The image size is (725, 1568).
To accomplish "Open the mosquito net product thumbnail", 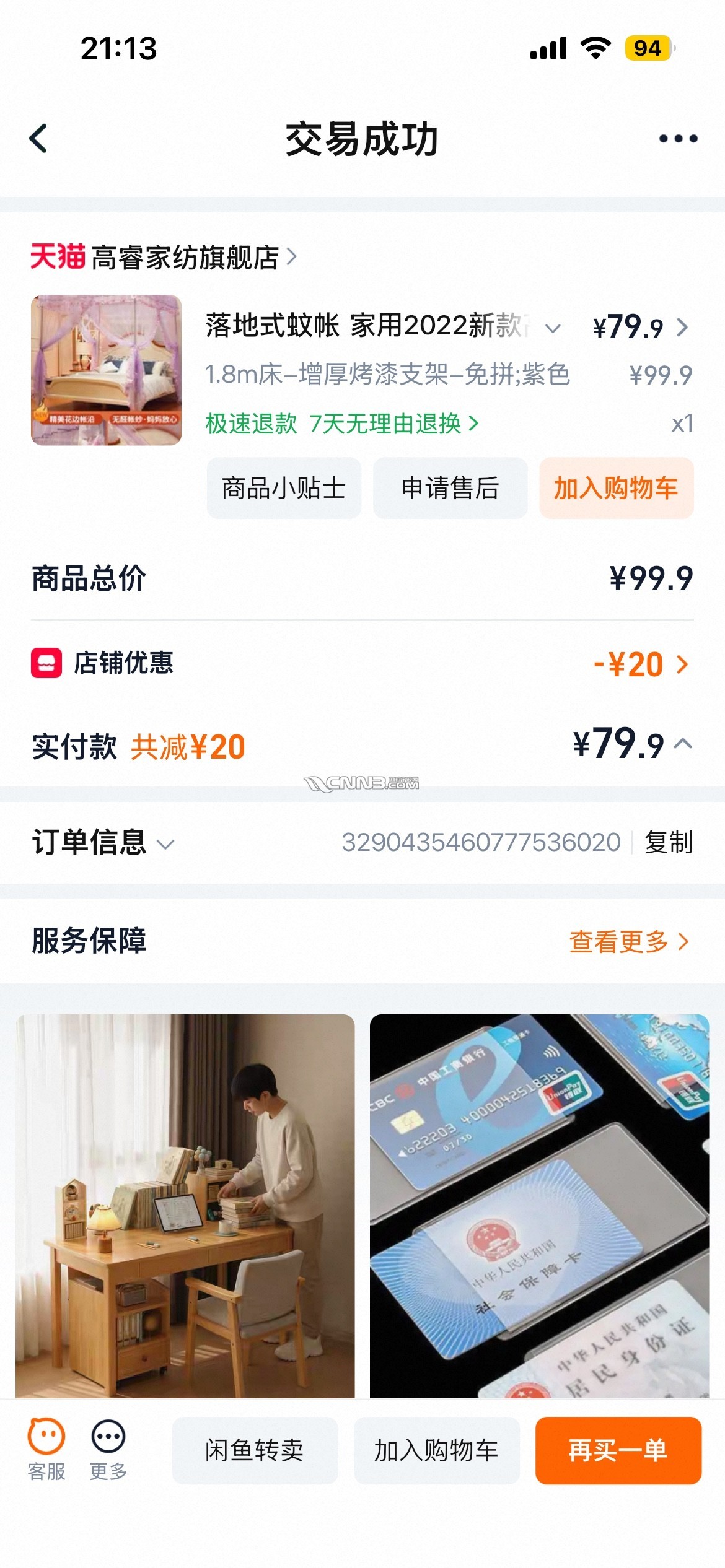I will click(x=106, y=370).
